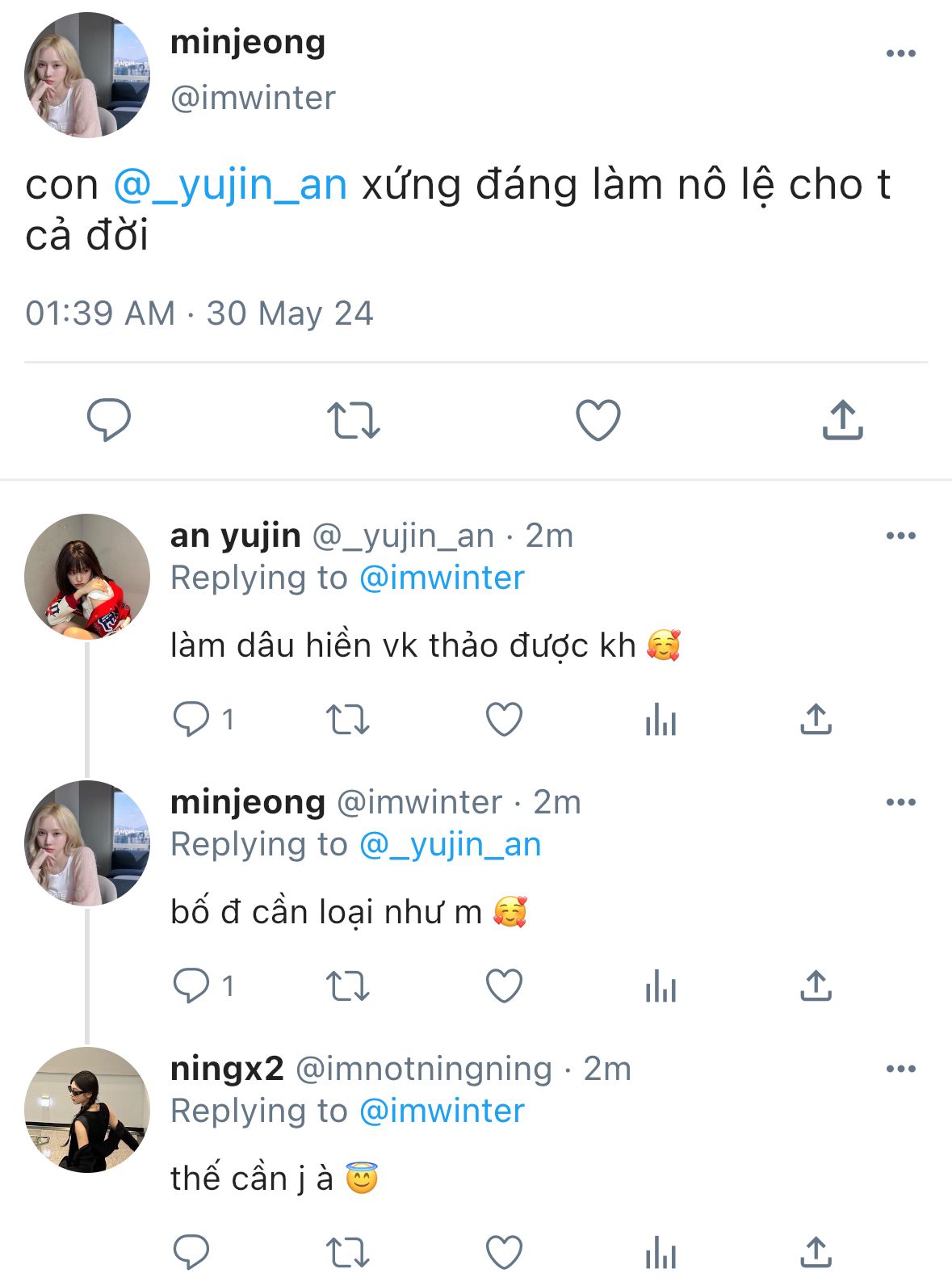Image resolution: width=952 pixels, height=1286 pixels.
Task: Open more options on minjeong's reply
Action: click(900, 803)
